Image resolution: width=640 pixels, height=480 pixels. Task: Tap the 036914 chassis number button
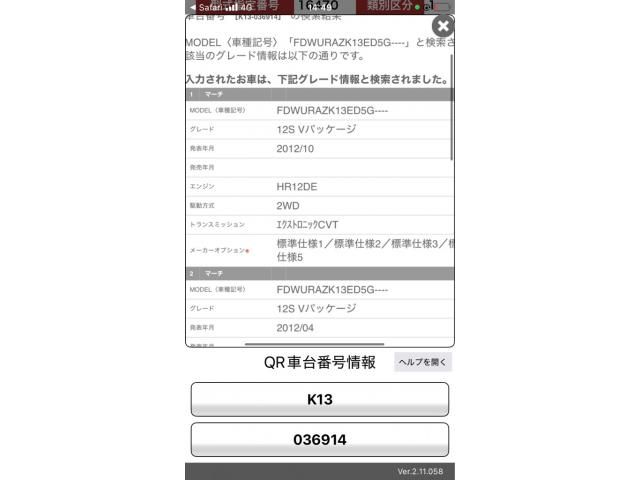click(x=320, y=439)
